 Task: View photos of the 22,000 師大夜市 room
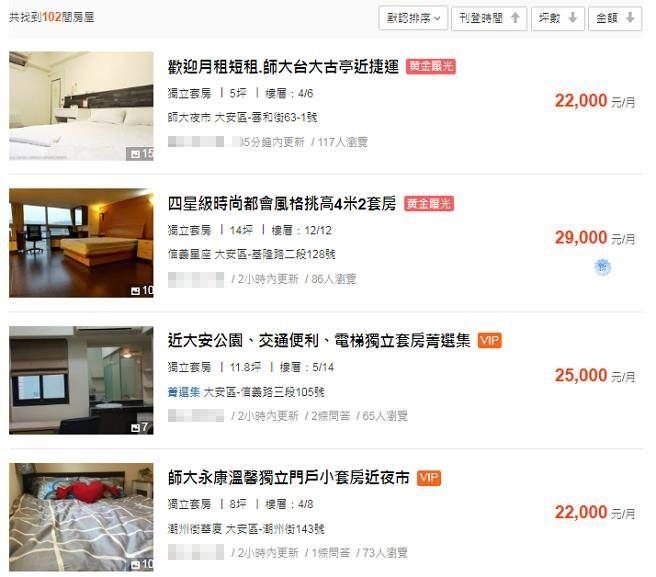(81, 106)
